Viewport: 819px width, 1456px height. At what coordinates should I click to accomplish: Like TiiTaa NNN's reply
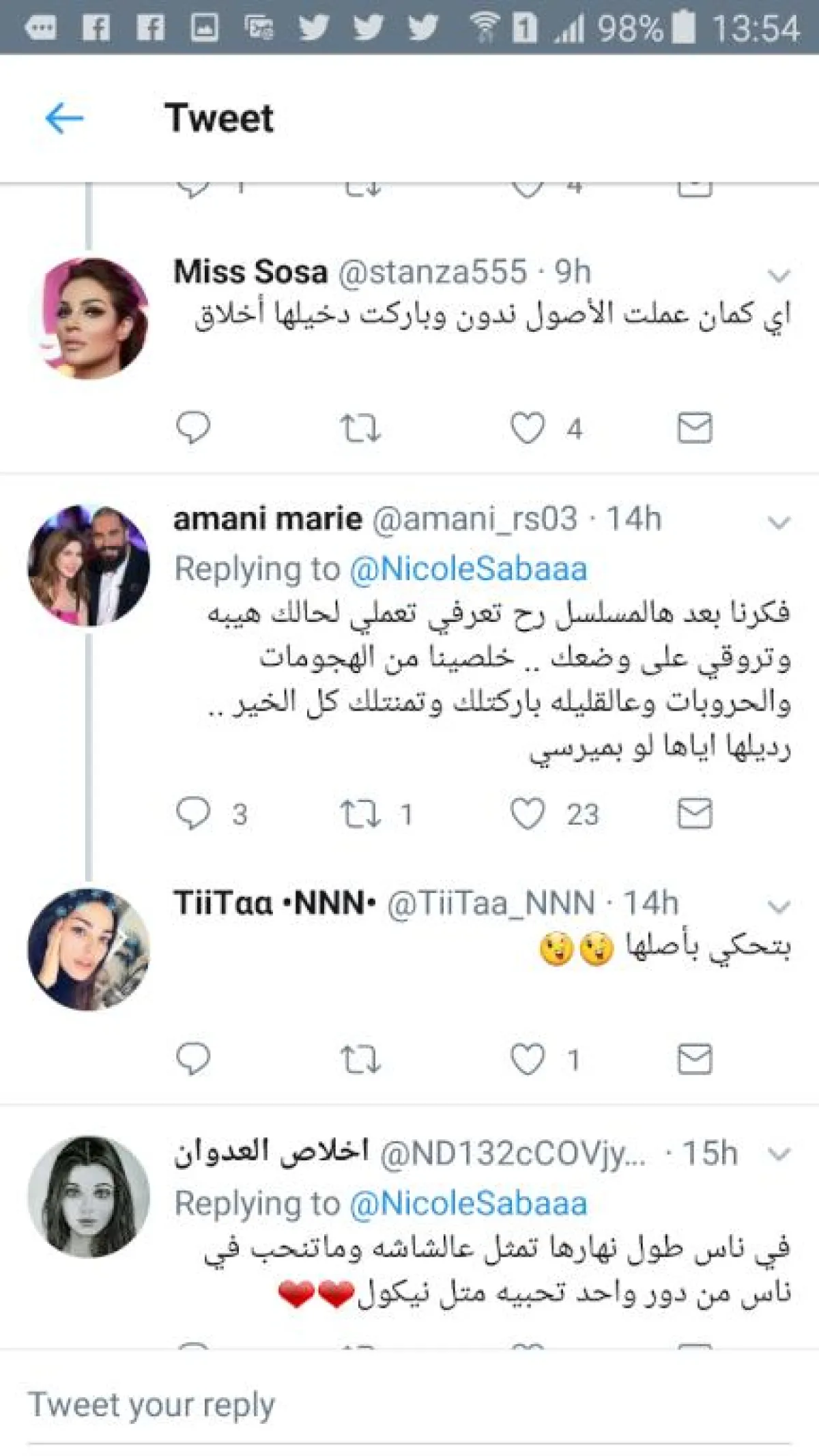pyautogui.click(x=528, y=1059)
